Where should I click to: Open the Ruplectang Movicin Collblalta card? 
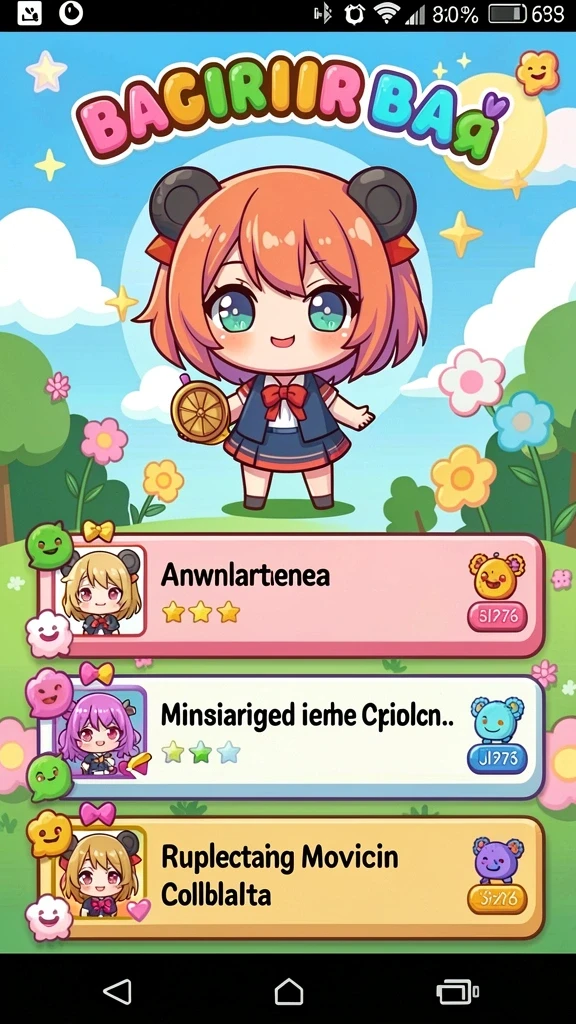tap(292, 878)
